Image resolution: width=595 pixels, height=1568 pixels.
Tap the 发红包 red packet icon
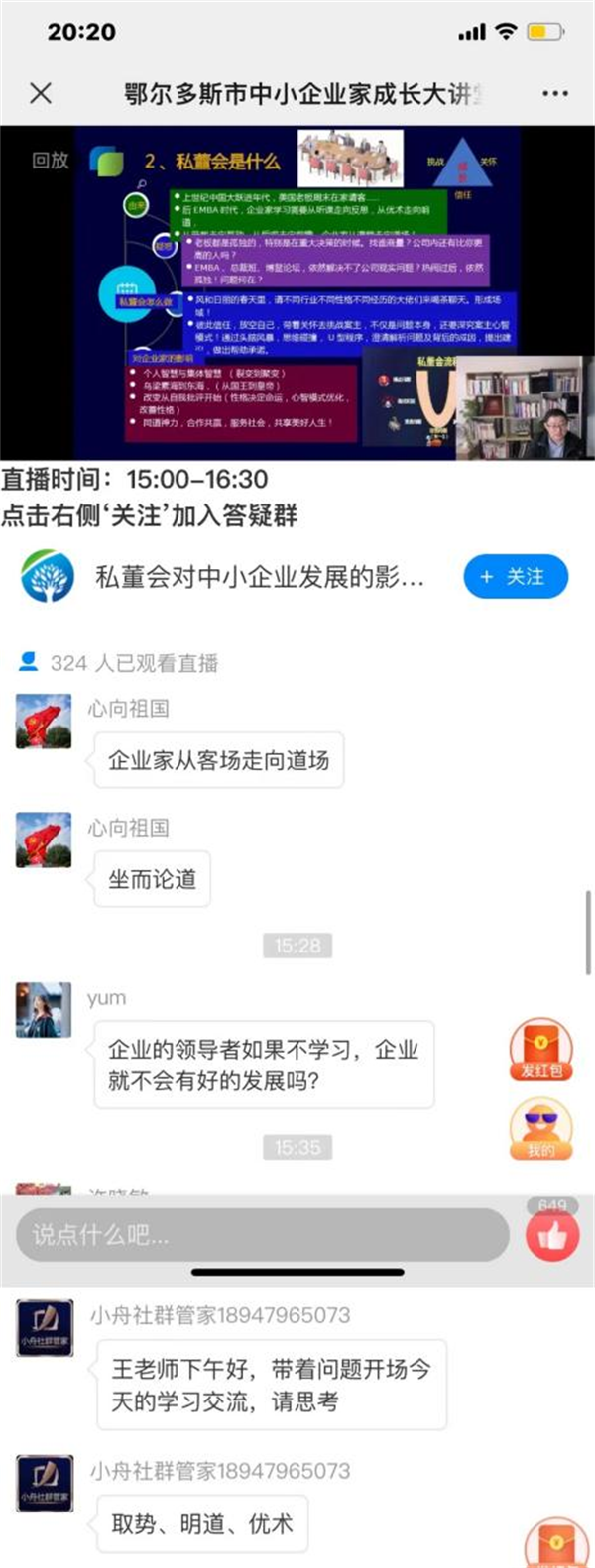point(540,1051)
